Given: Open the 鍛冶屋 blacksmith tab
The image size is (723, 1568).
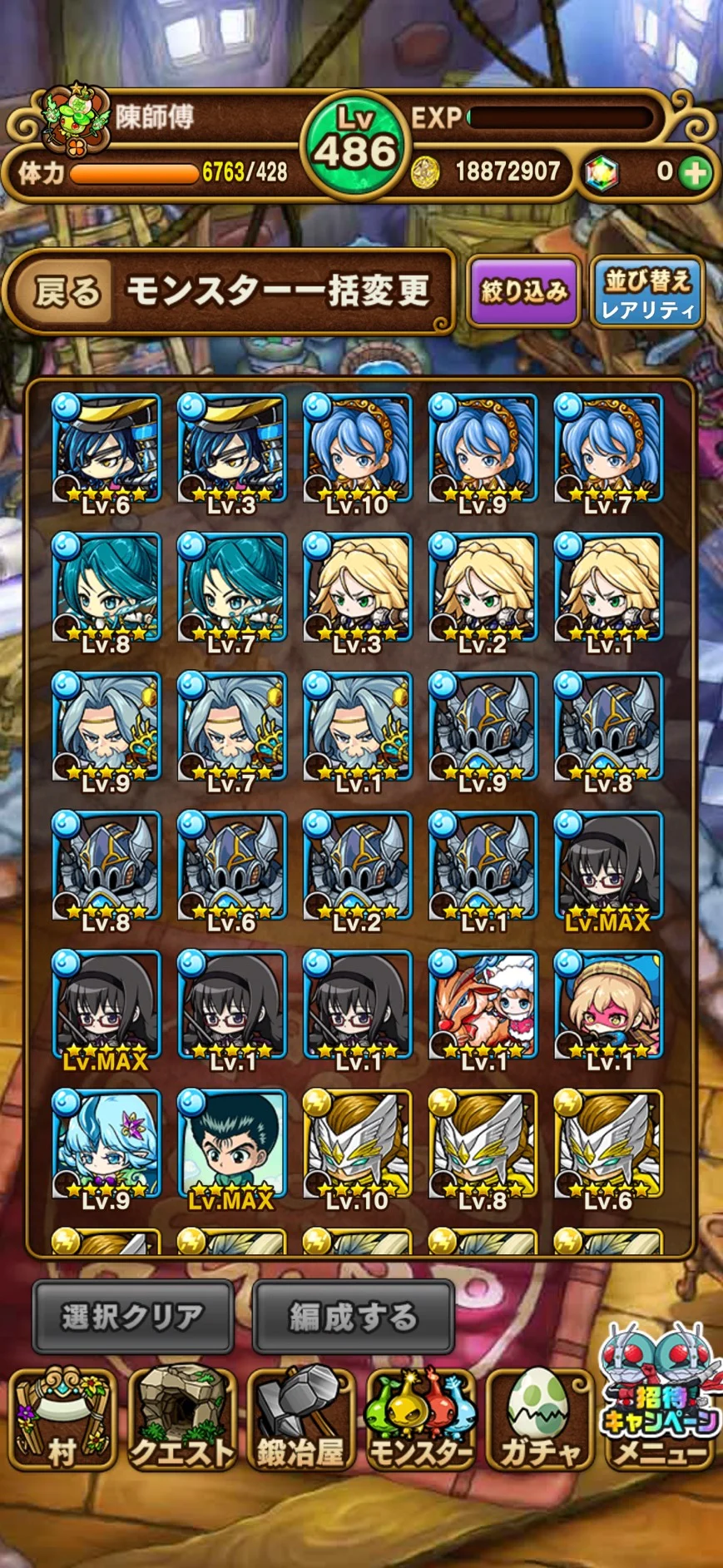Looking at the screenshot, I should point(300,1420).
